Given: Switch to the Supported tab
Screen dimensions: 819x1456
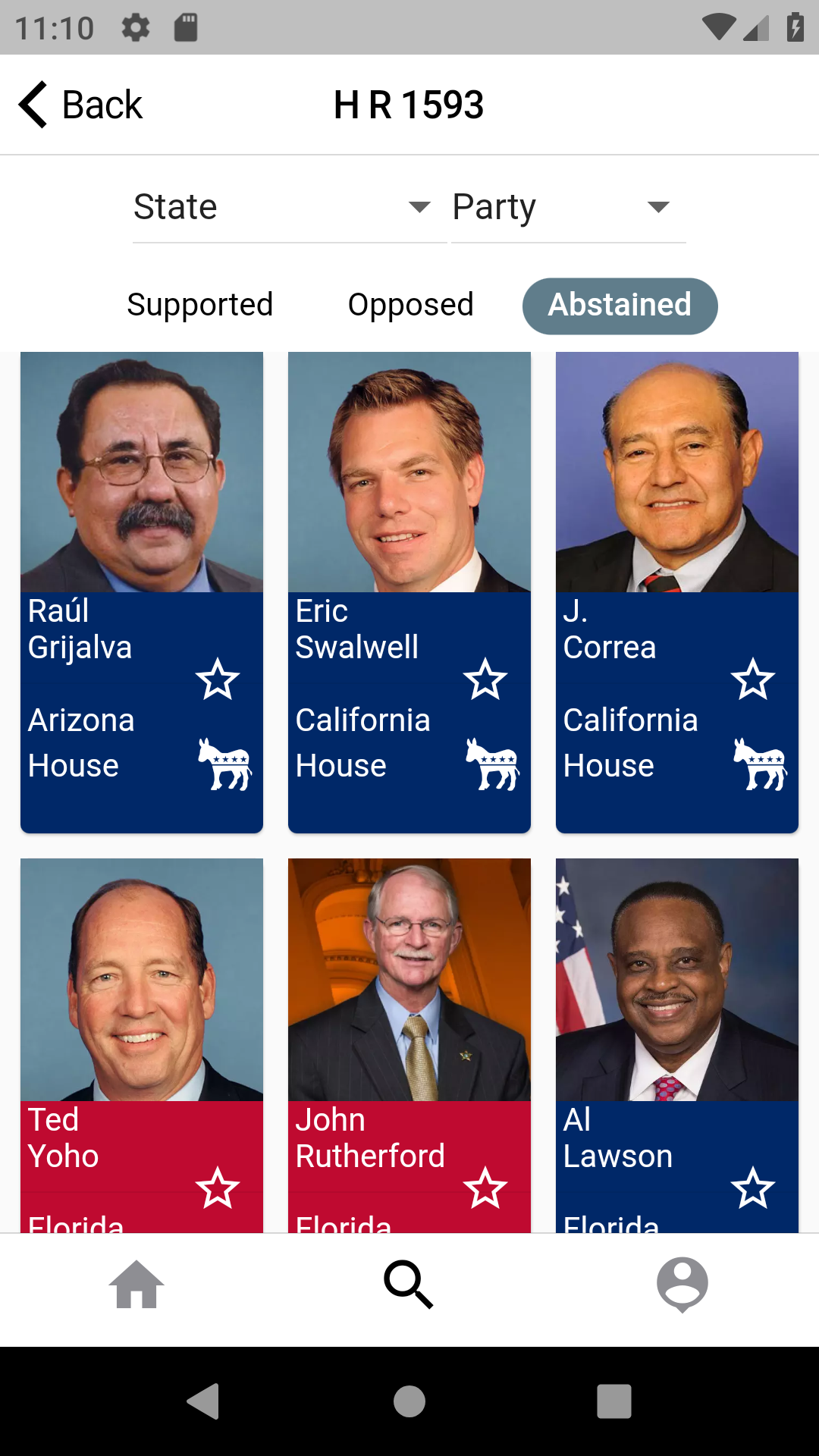Looking at the screenshot, I should tap(200, 305).
